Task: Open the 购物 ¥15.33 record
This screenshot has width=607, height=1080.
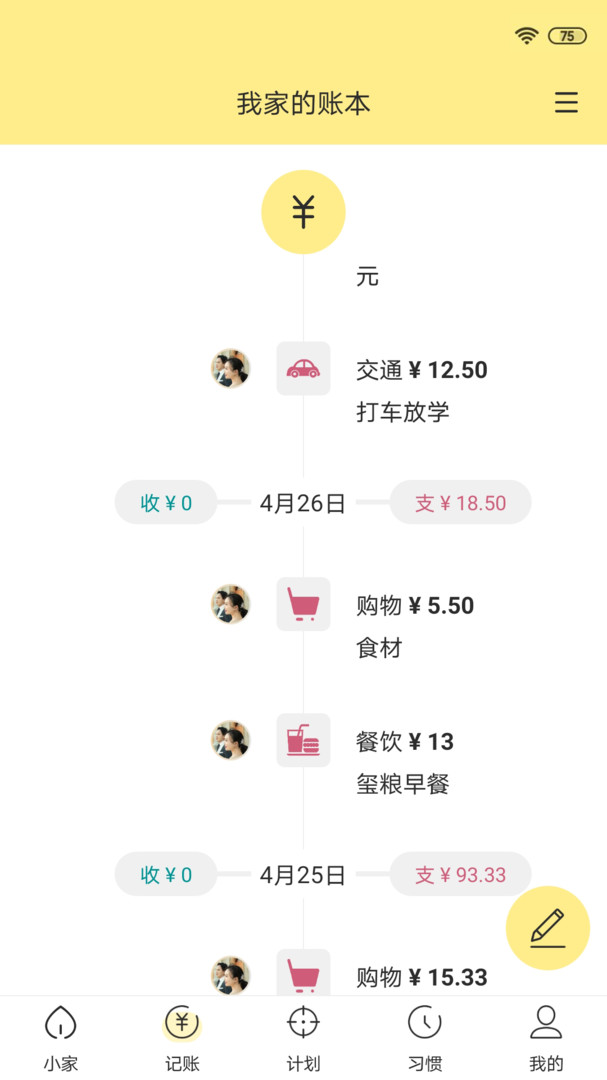Action: (421, 976)
